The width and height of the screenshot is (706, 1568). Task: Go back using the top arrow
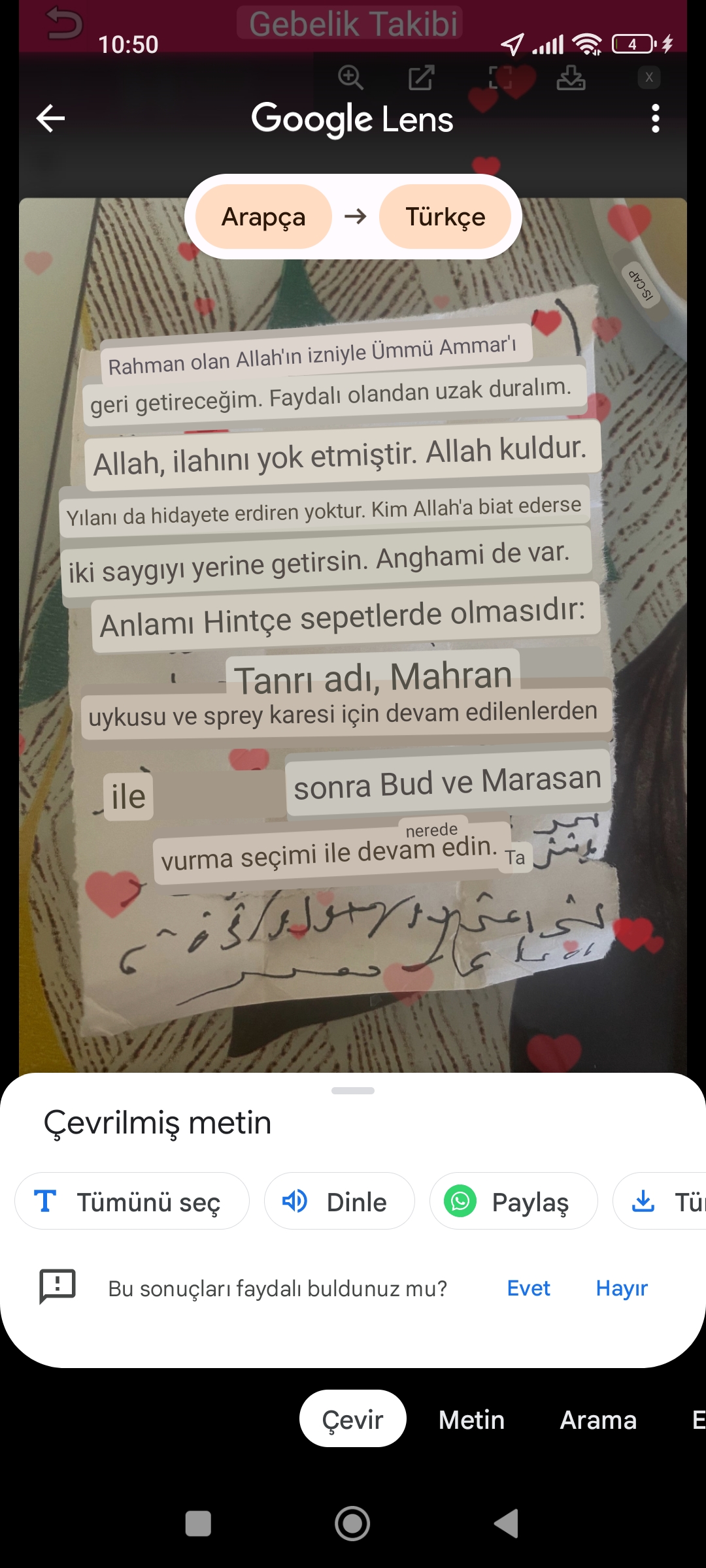tap(50, 118)
